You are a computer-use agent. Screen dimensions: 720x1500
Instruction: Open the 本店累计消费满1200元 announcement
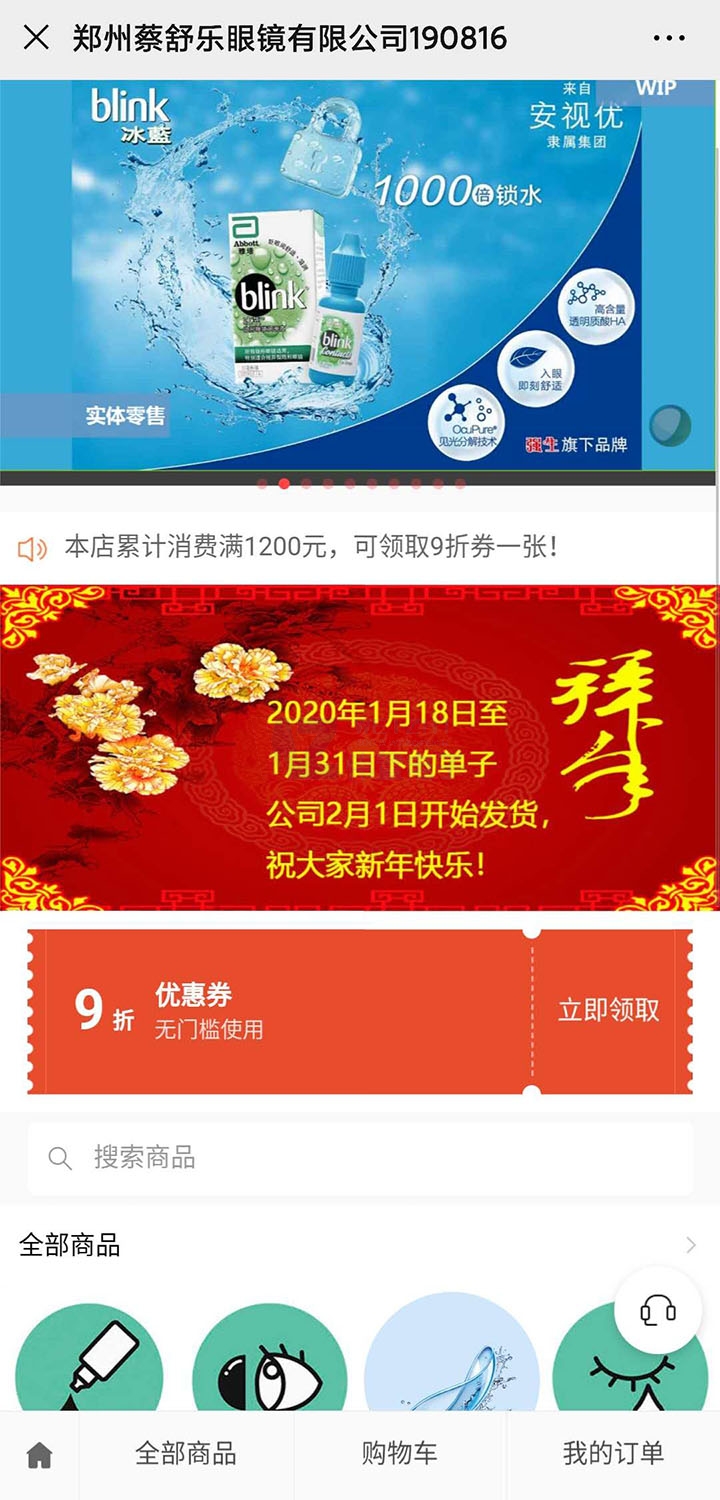[310, 547]
